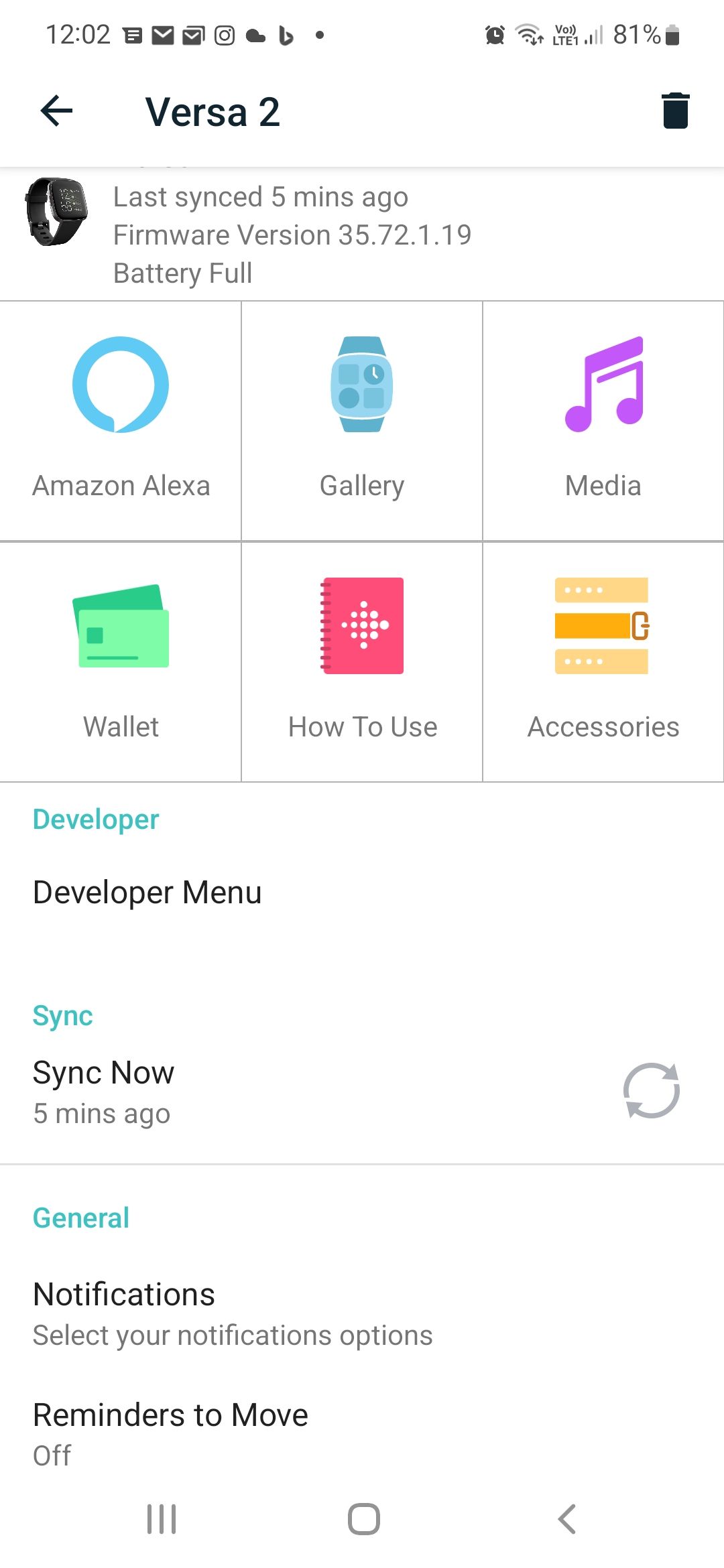Open recent apps from navigation bar
724x1568 pixels.
pyautogui.click(x=162, y=1518)
